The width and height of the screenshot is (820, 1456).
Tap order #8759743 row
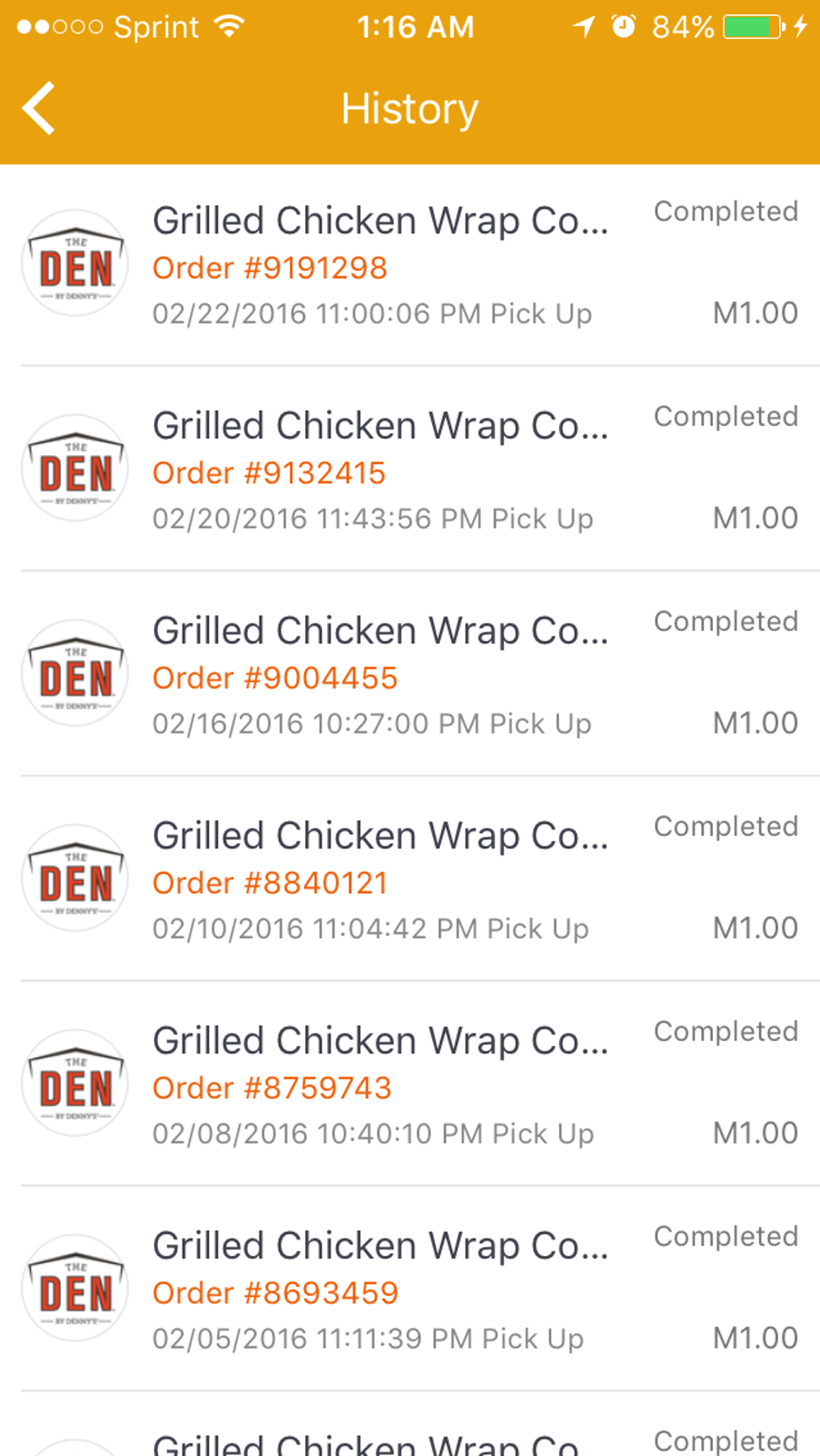pos(410,1085)
